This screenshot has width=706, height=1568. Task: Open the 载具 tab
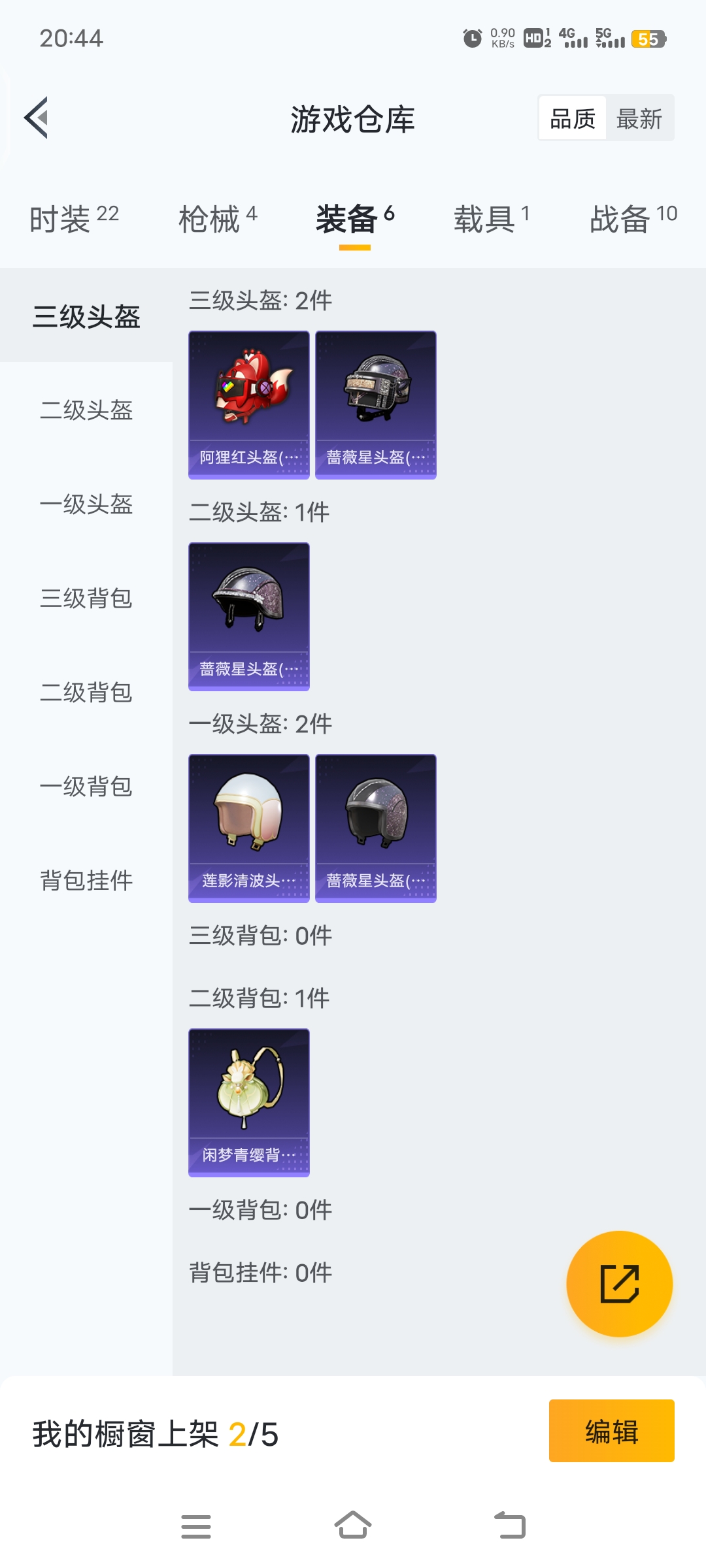click(x=492, y=219)
